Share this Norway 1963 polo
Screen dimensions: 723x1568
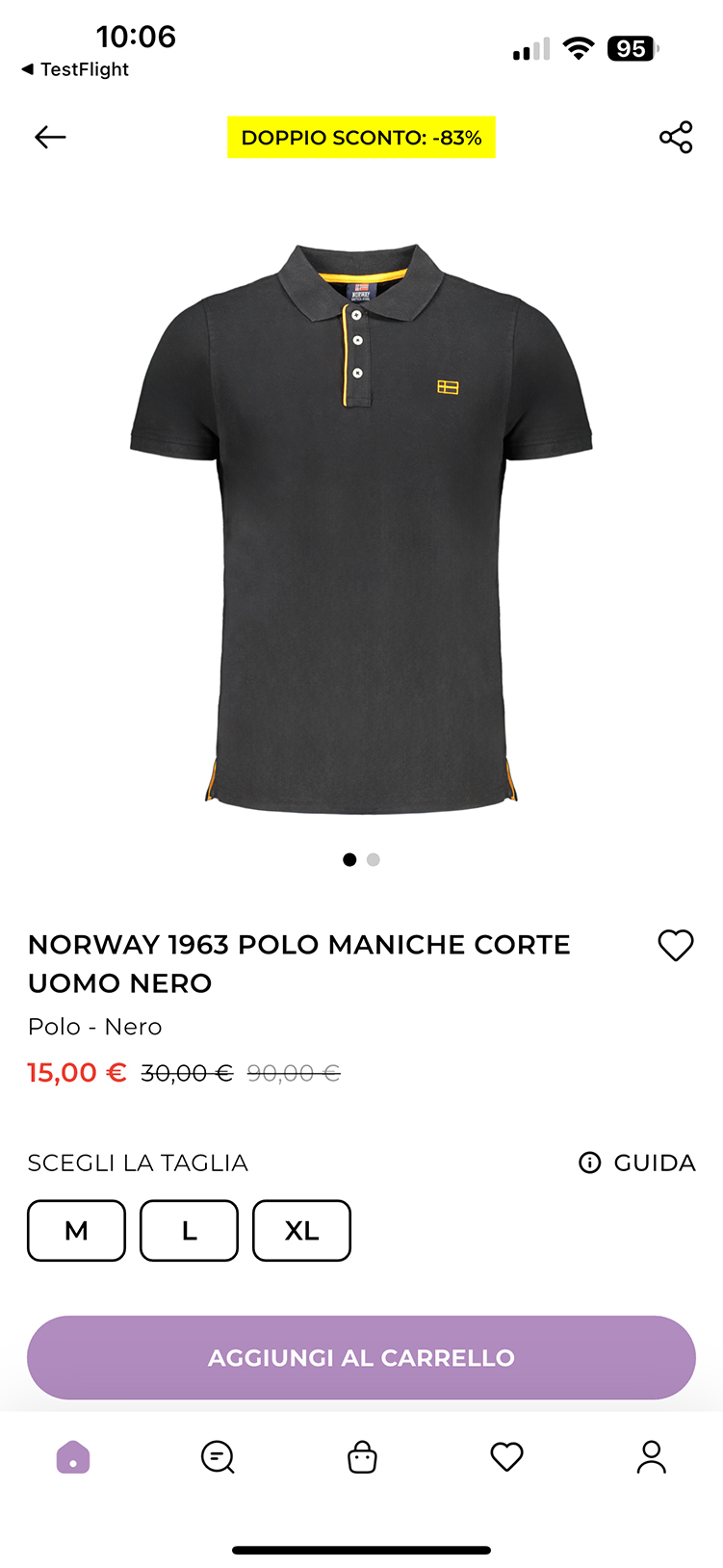676,138
